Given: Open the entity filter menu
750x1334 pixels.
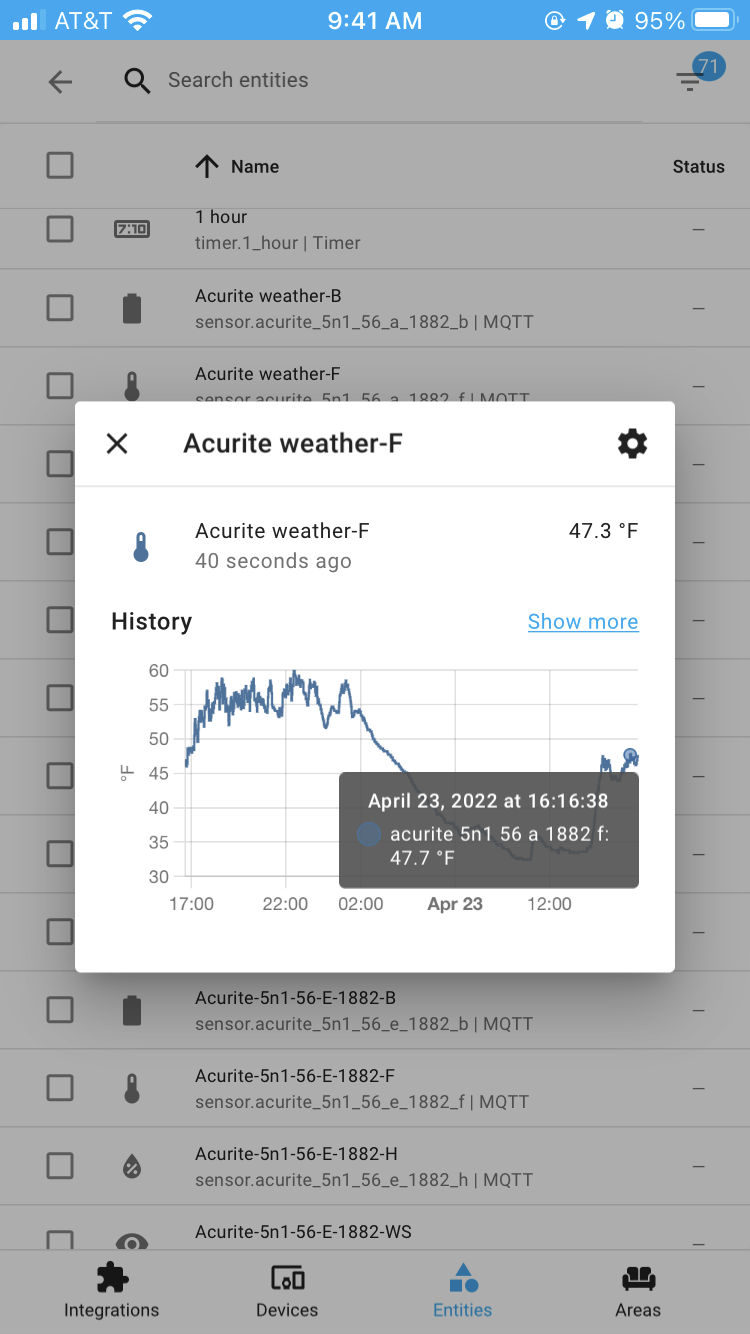Looking at the screenshot, I should (690, 81).
